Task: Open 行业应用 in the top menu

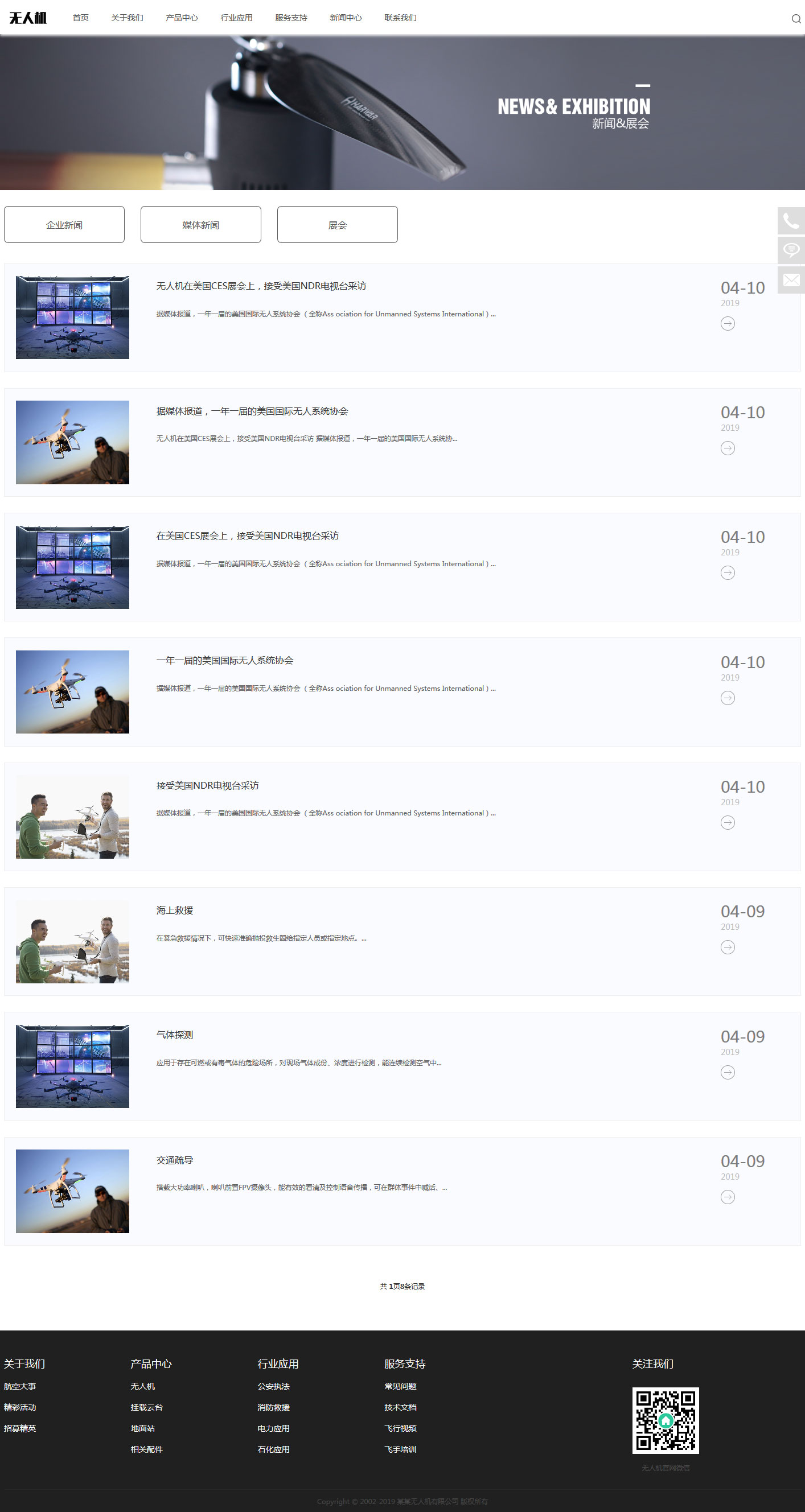Action: click(x=236, y=18)
